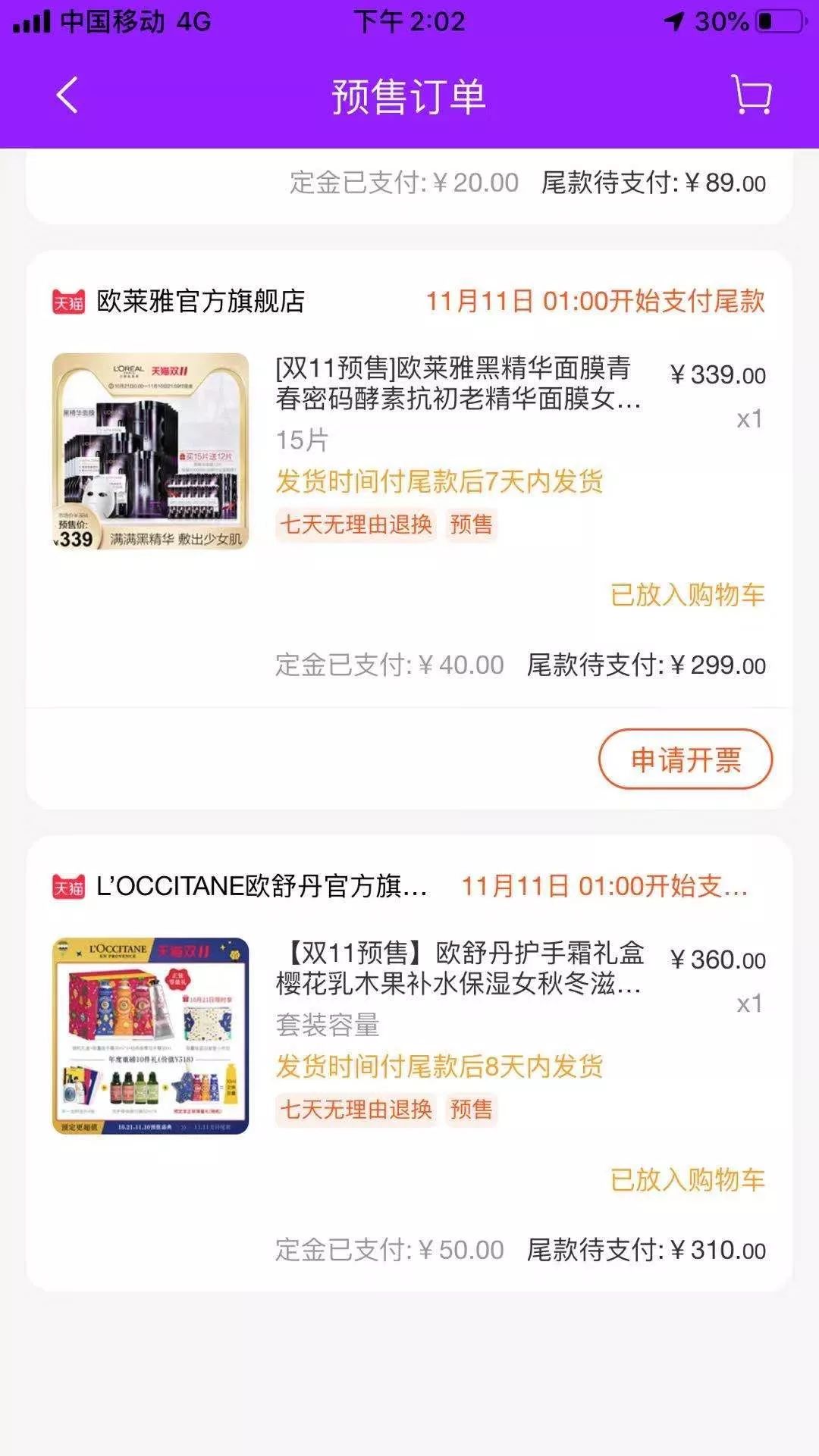
Task: View 欧莱雅黑精华面膜 order details
Action: click(458, 384)
